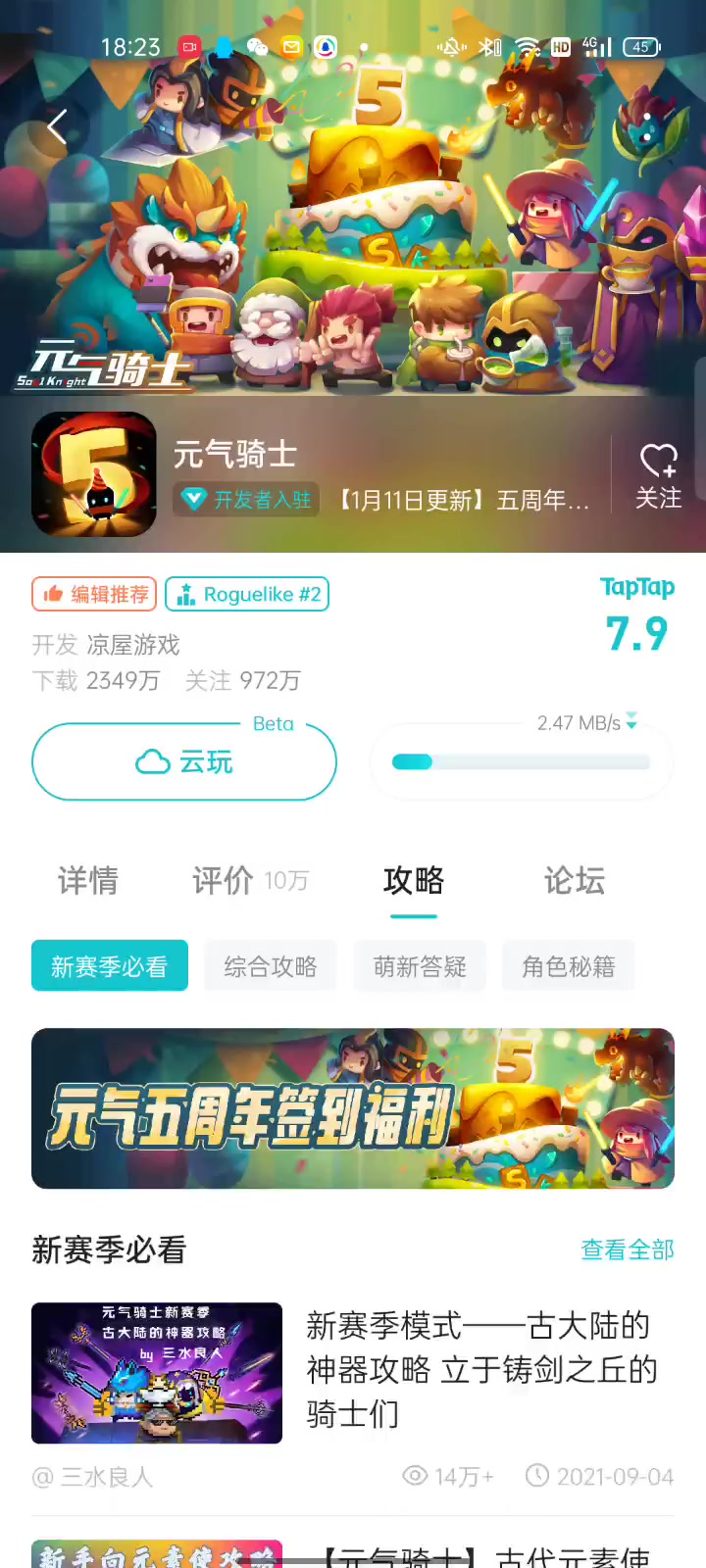This screenshot has width=706, height=1568.
Task: Switch to the 评价 tab
Action: (x=224, y=880)
